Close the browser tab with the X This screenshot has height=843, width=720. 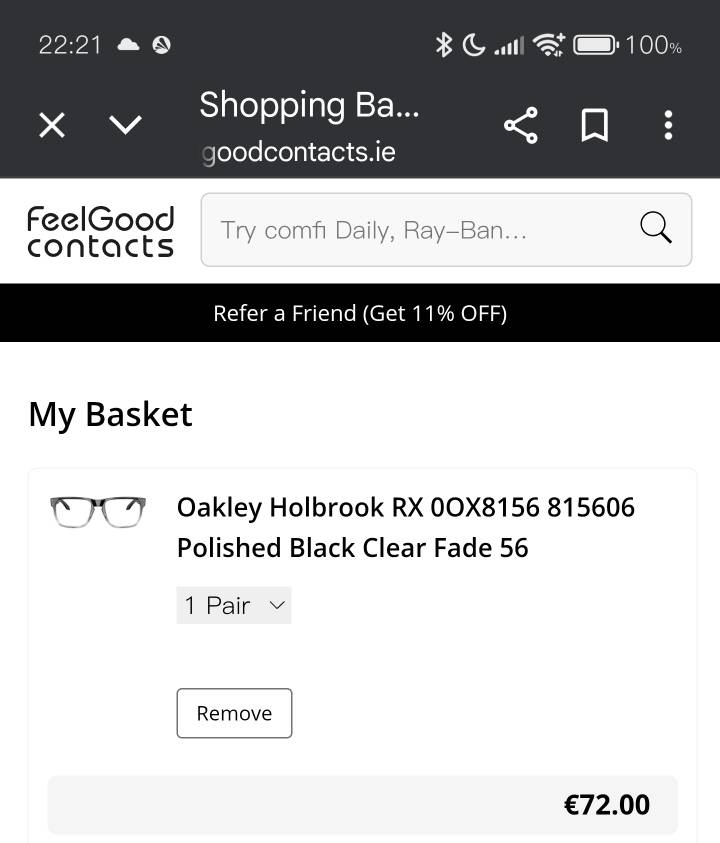[52, 126]
